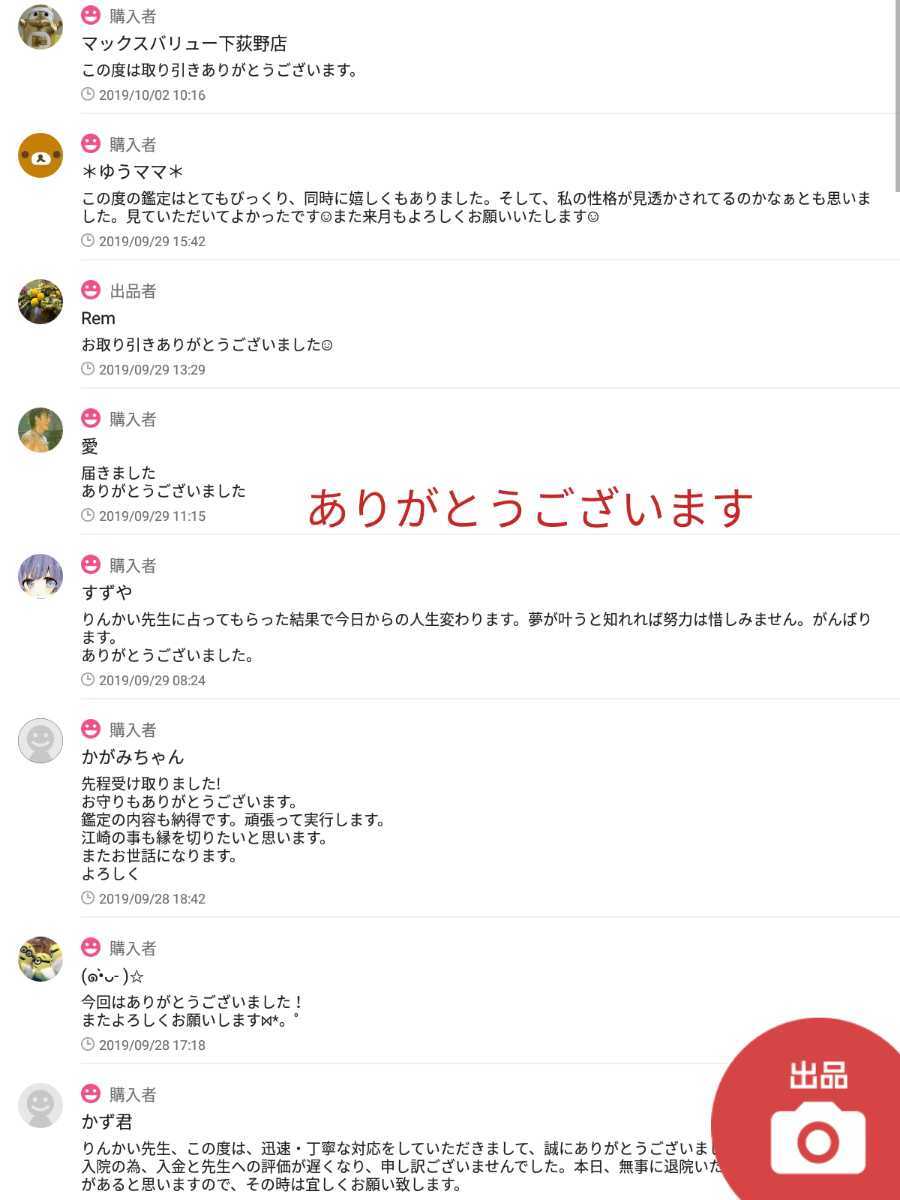900x1200 pixels.
Task: Open かがみちゃん's gray default avatar
Action: click(40, 740)
